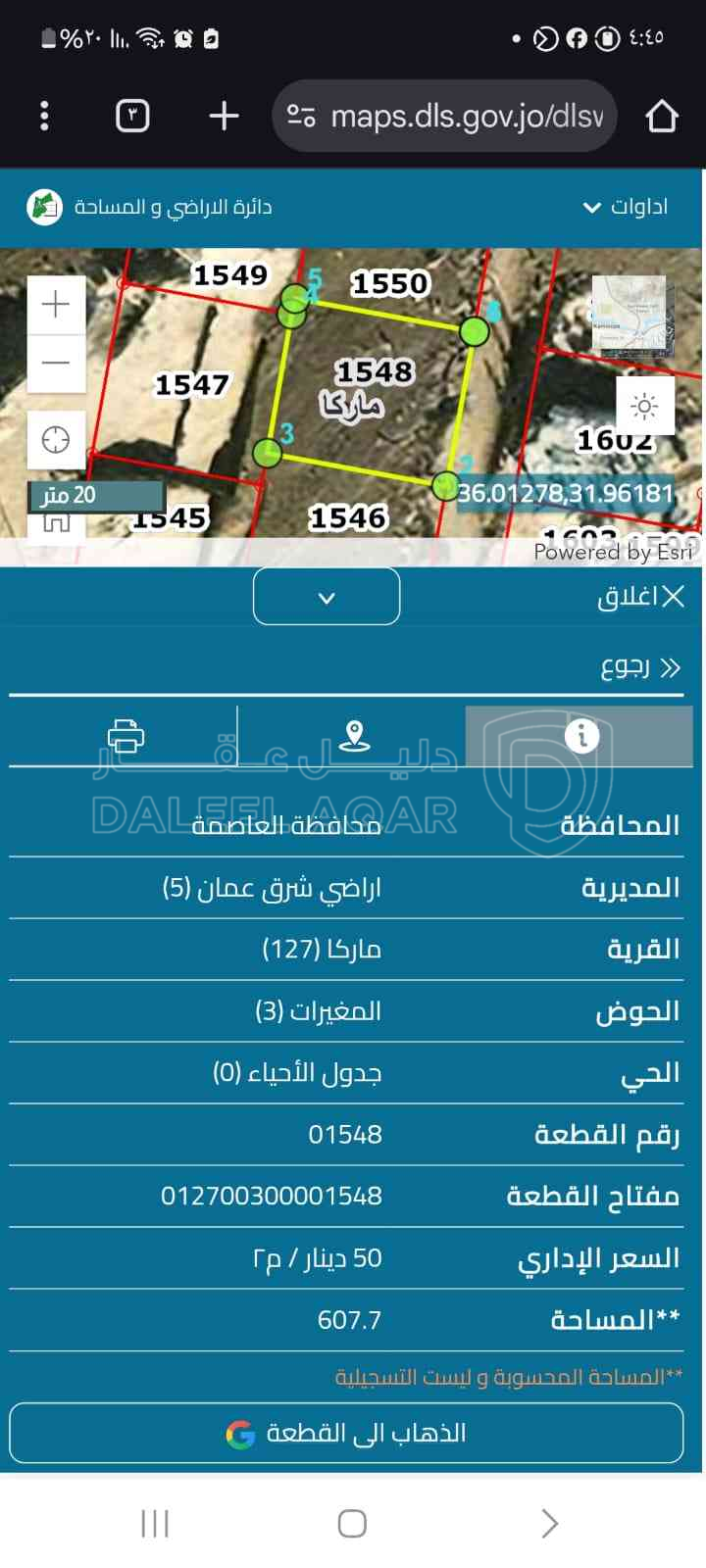Toggle the map brightness sun button
The width and height of the screenshot is (706, 1568).
(644, 406)
